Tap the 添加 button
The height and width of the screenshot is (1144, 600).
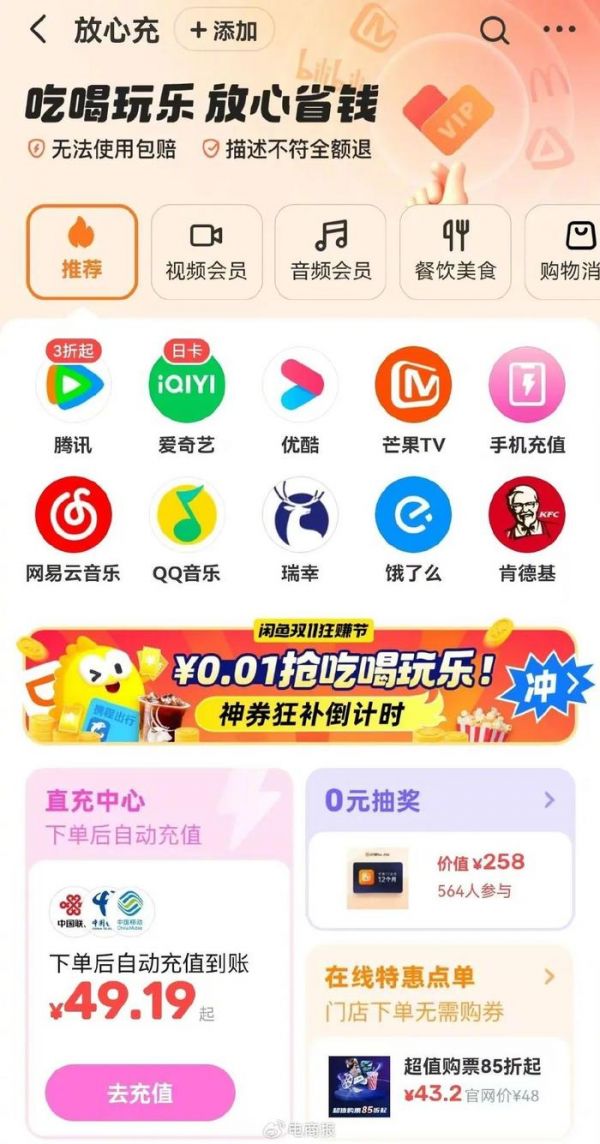click(224, 30)
